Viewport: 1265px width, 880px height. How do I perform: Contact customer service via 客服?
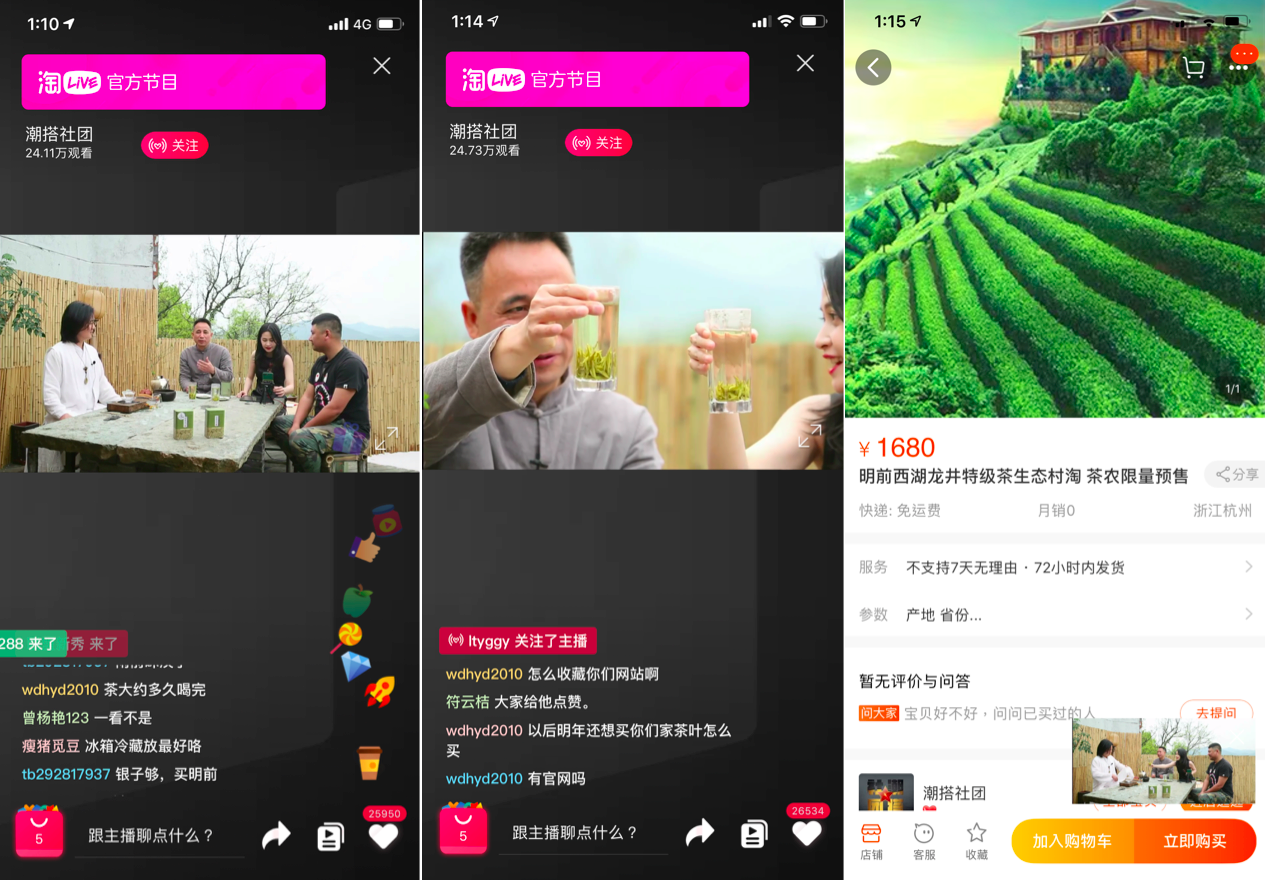coord(924,841)
